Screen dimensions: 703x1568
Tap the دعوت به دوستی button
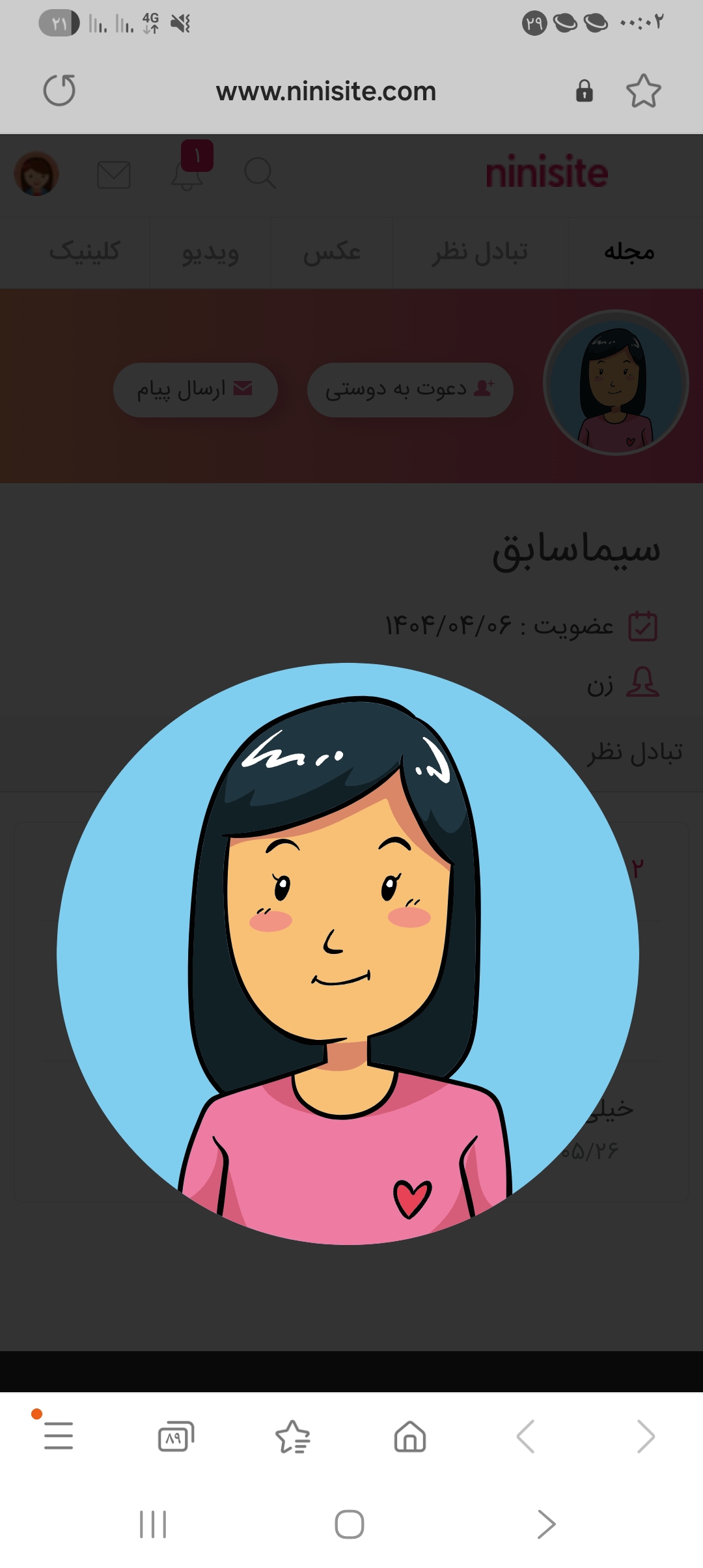(x=410, y=389)
